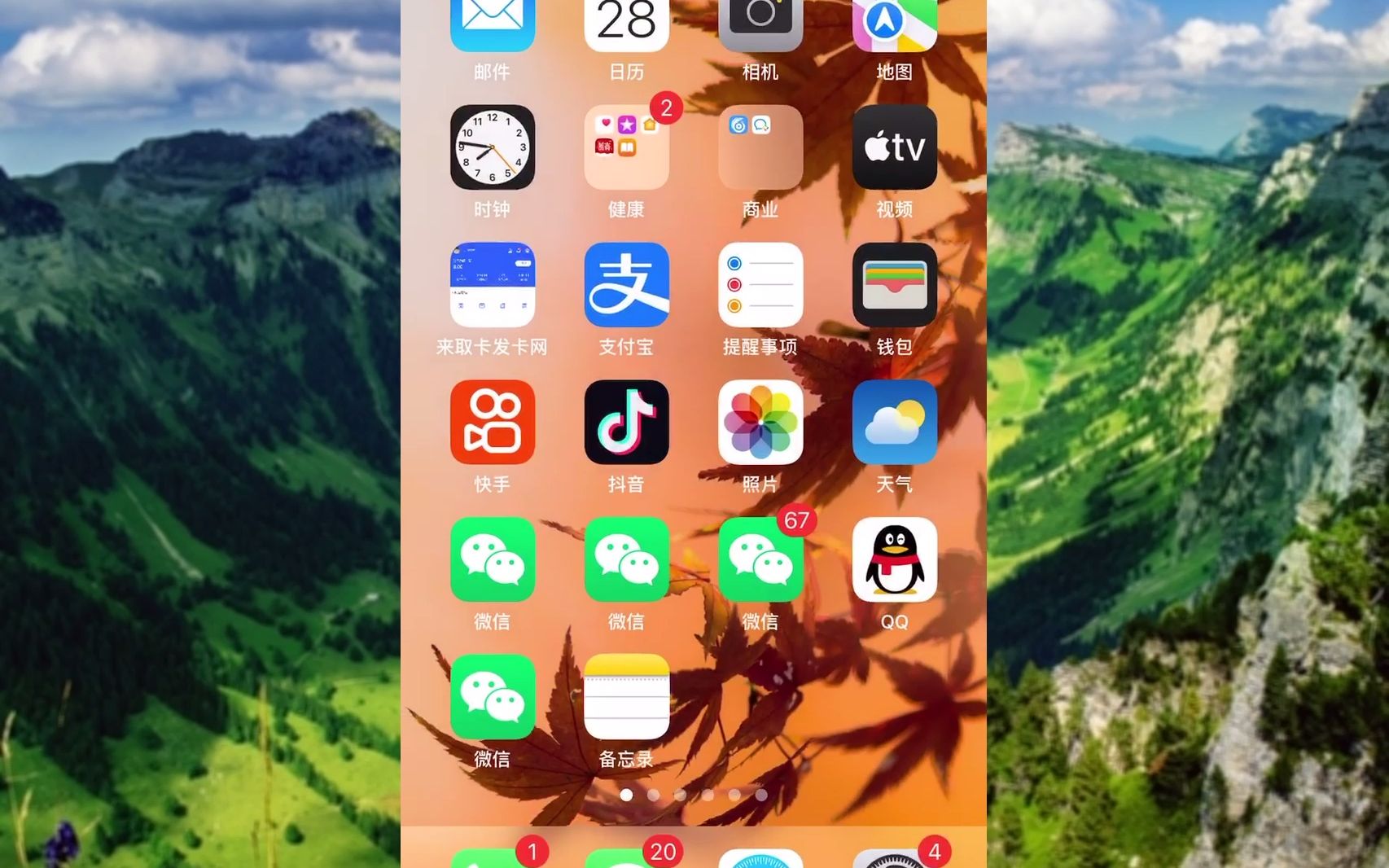This screenshot has width=1389, height=868.
Task: Open the 来取卡发卡网 app
Action: coord(493,285)
